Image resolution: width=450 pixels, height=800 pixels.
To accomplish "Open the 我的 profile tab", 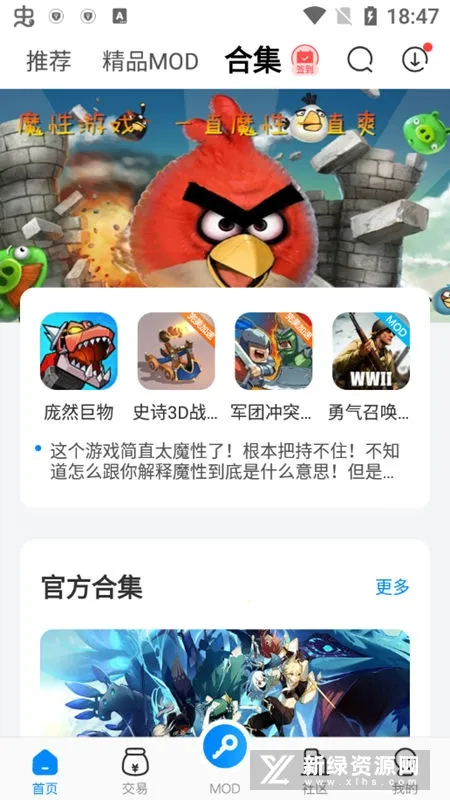I will pyautogui.click(x=405, y=771).
